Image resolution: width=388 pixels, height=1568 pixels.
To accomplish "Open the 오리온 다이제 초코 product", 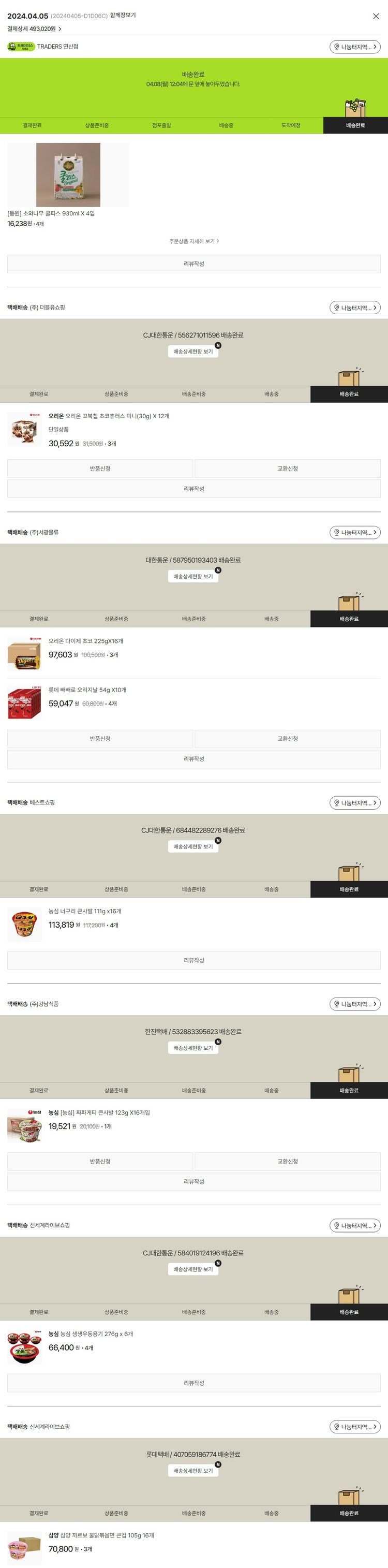I will tap(86, 641).
